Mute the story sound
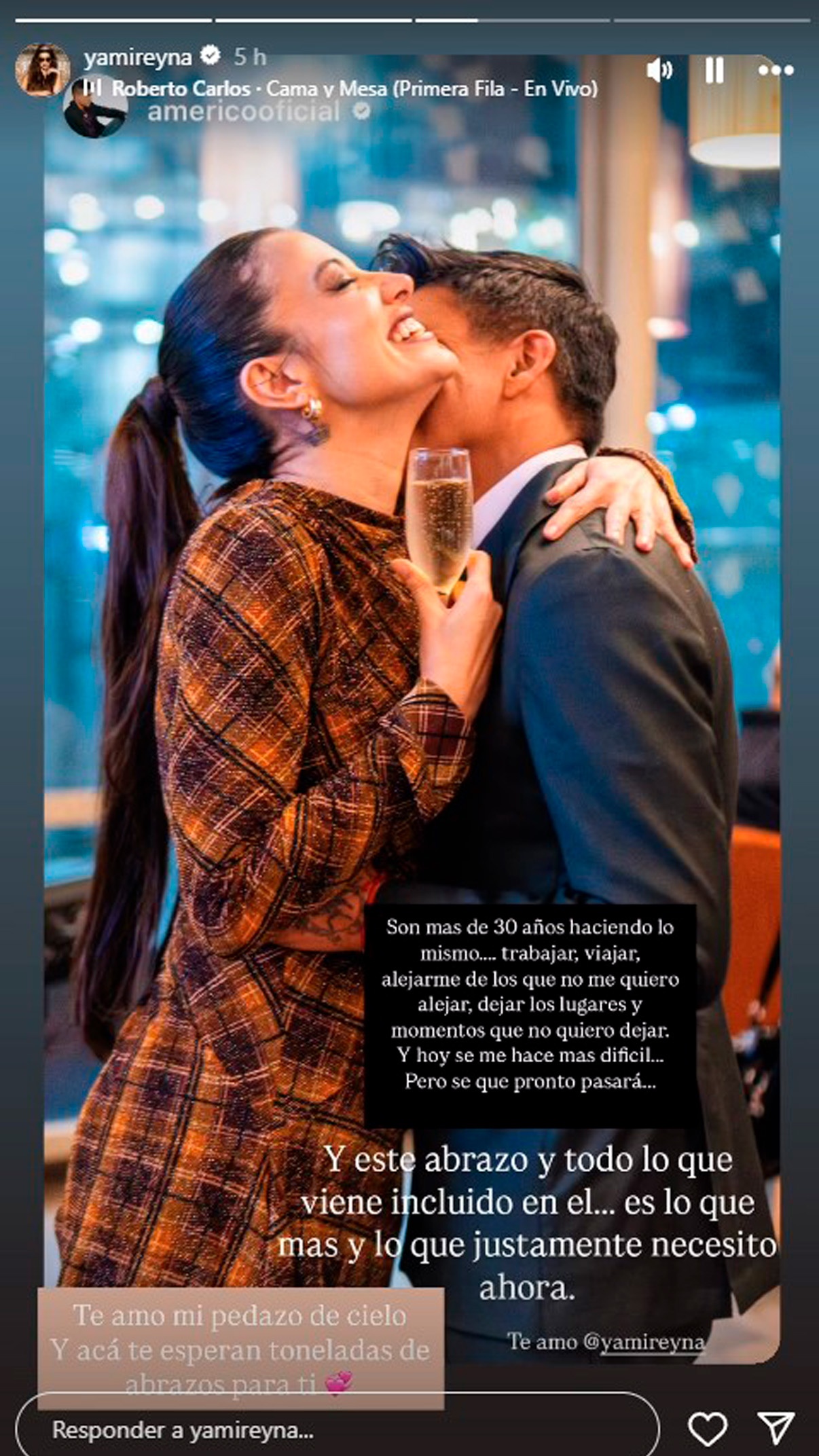 click(x=659, y=70)
